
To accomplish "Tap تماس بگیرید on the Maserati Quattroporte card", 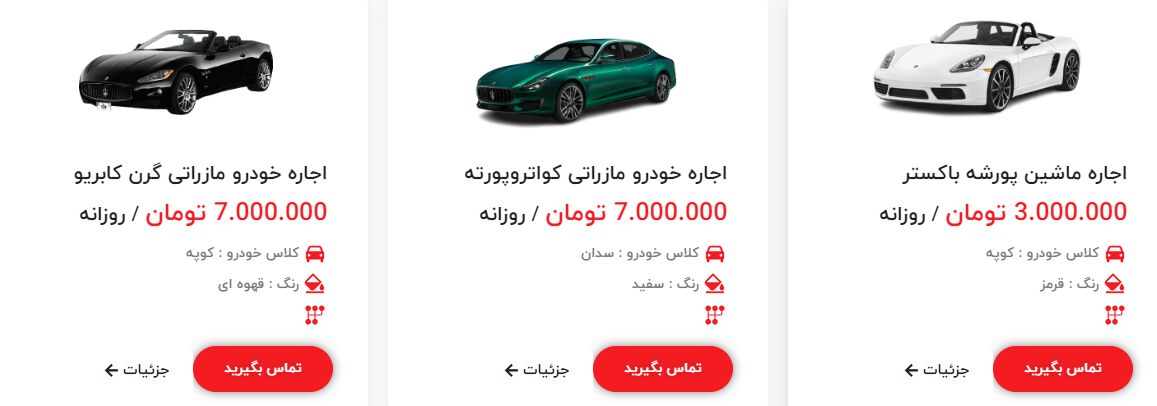I will pos(662,369).
